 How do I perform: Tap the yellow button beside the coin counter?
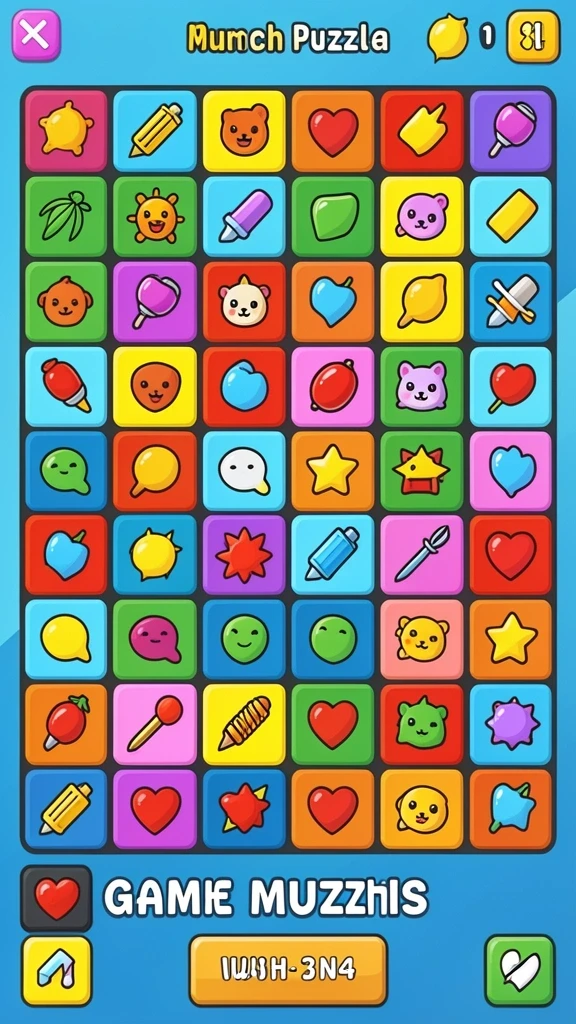coord(534,37)
